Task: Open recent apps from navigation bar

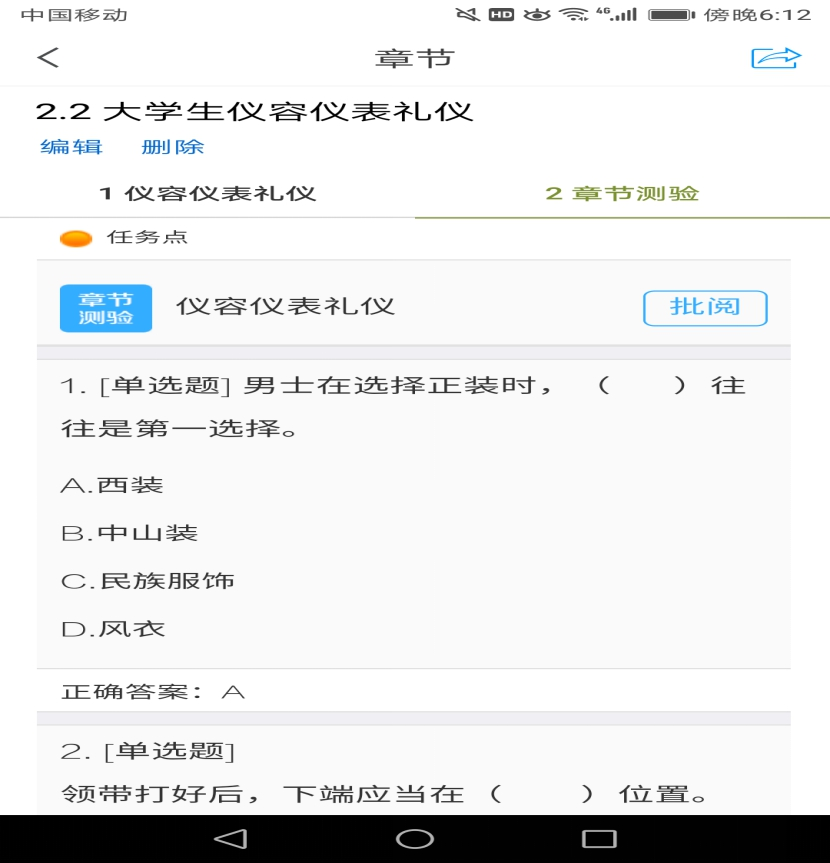Action: point(599,838)
